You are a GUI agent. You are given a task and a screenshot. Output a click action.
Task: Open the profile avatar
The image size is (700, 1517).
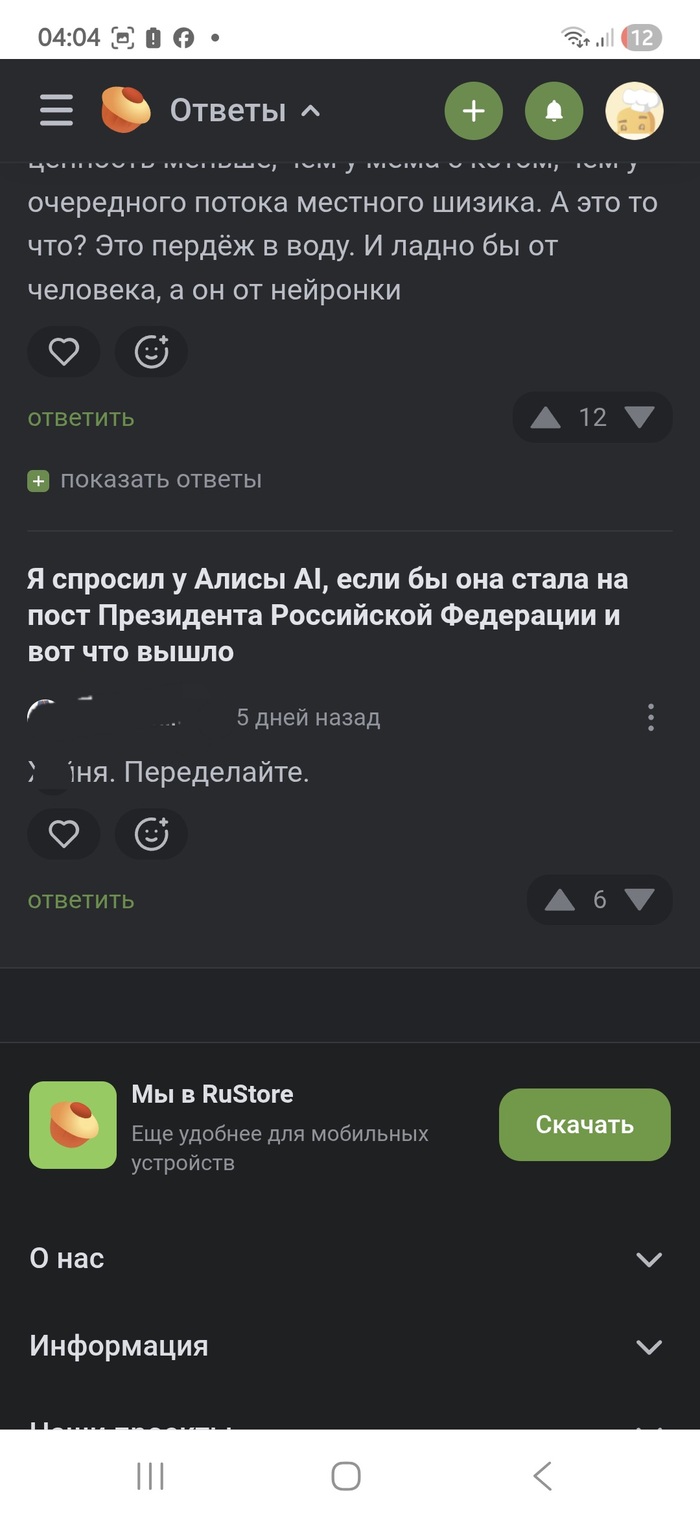click(x=635, y=110)
